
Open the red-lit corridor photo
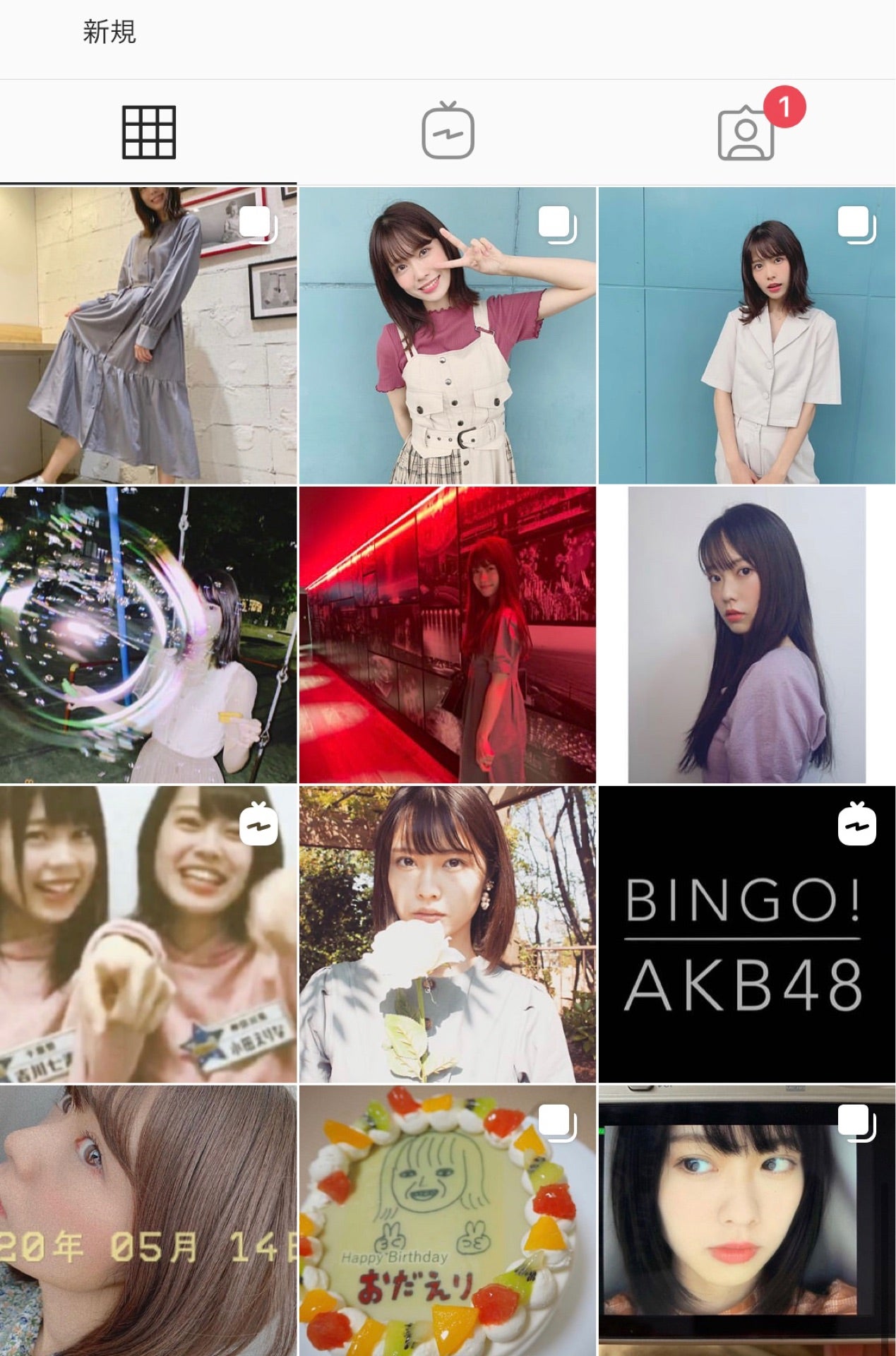[x=448, y=635]
